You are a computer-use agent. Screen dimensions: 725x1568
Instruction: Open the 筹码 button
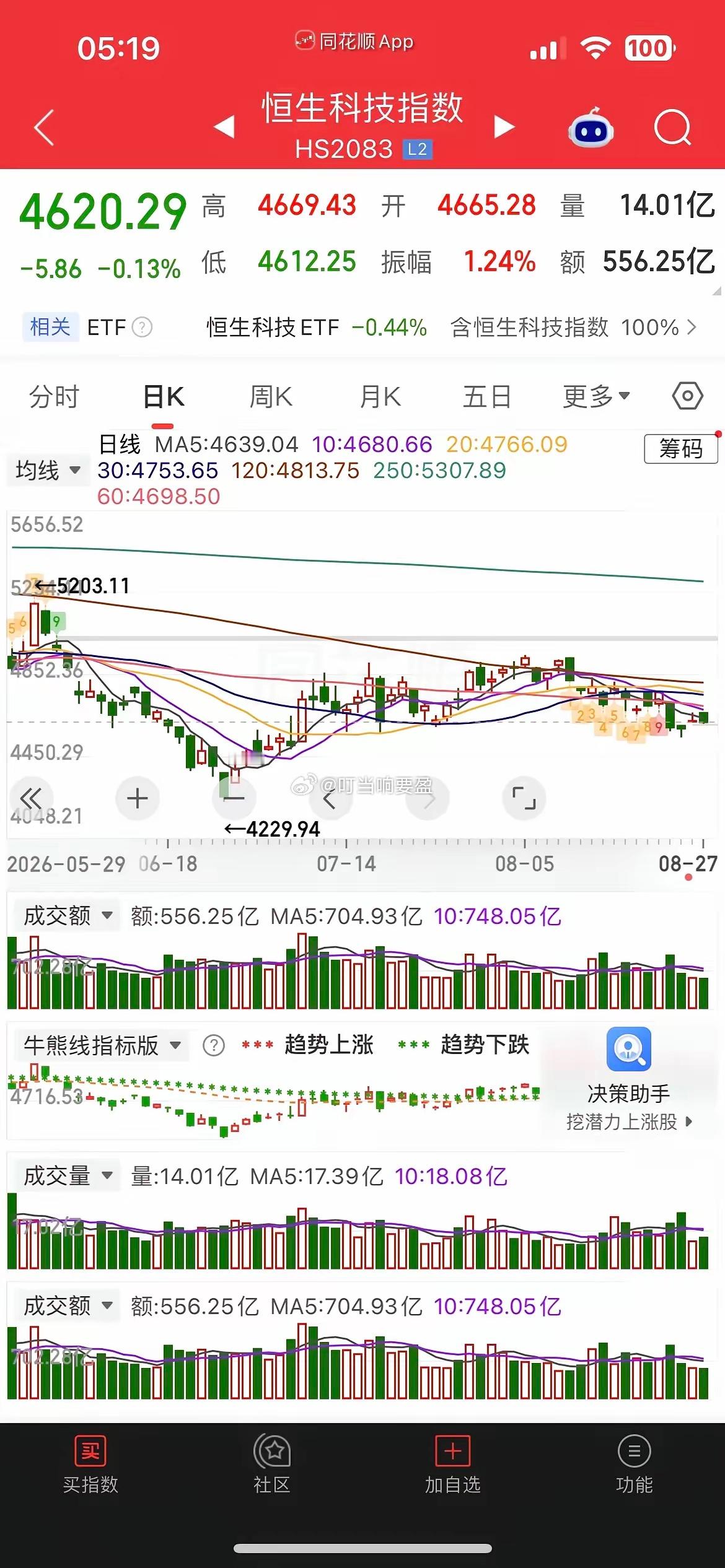681,448
